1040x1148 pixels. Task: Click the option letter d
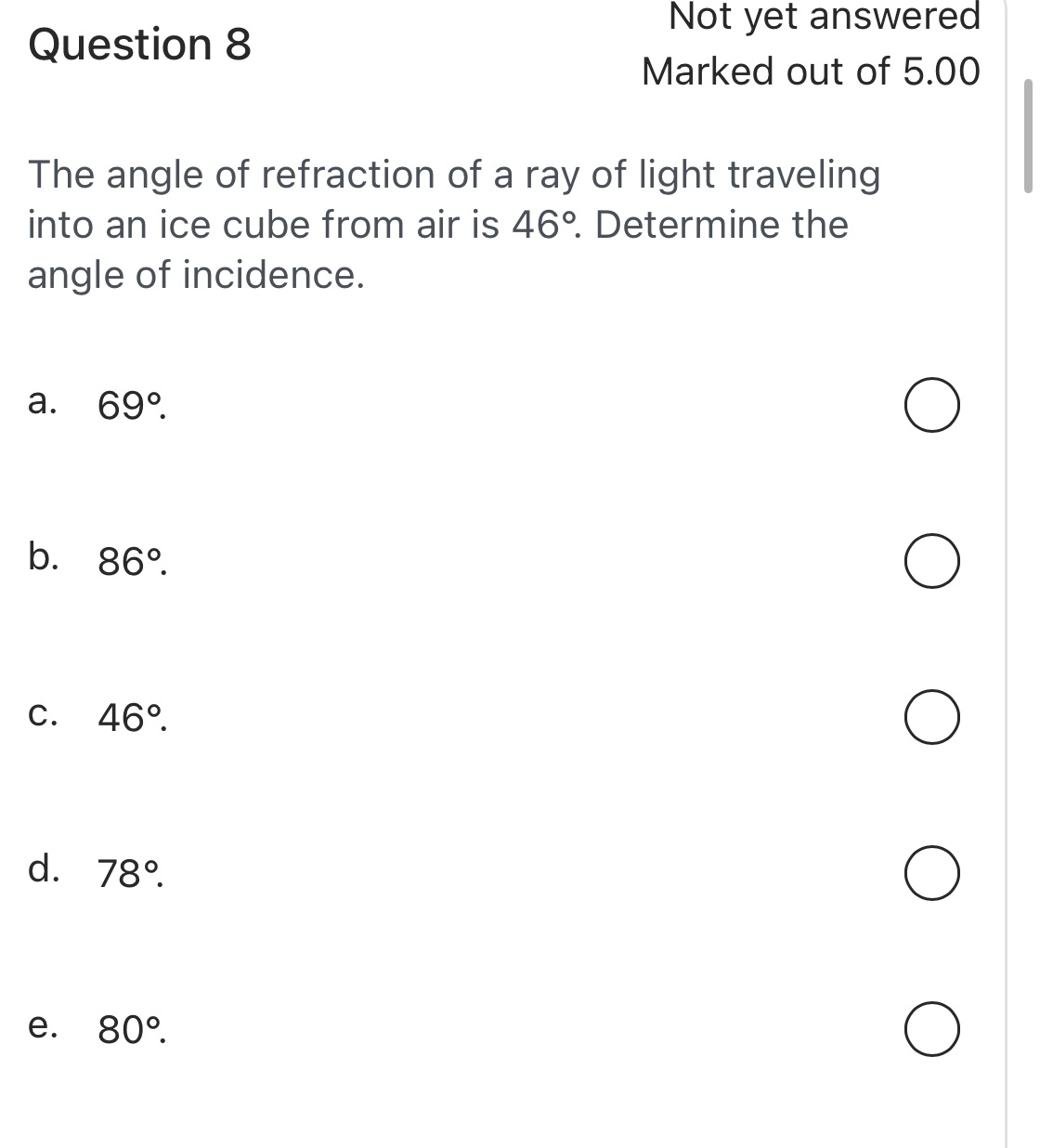[x=43, y=869]
